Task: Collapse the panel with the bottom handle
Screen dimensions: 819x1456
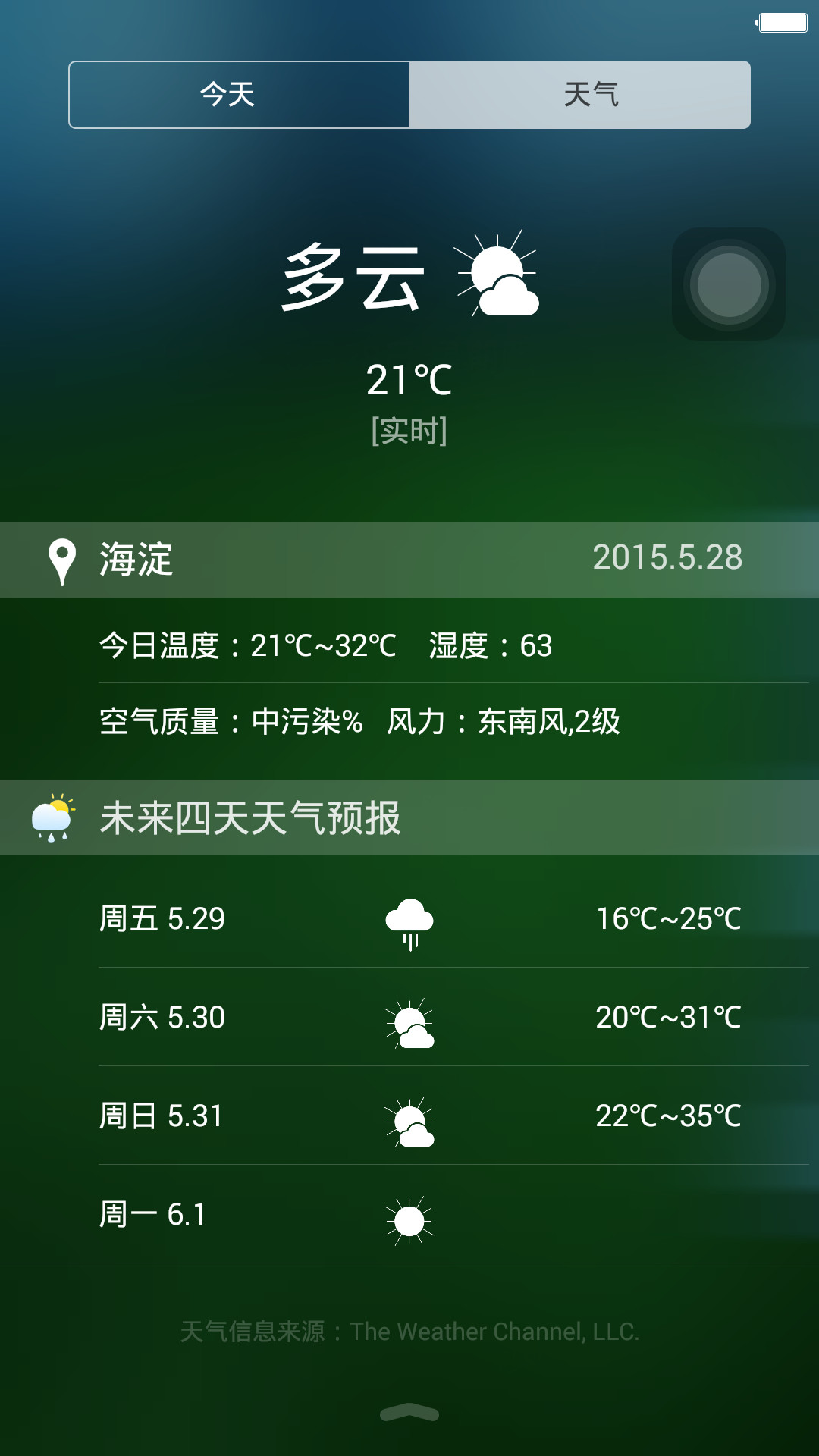Action: click(409, 1412)
